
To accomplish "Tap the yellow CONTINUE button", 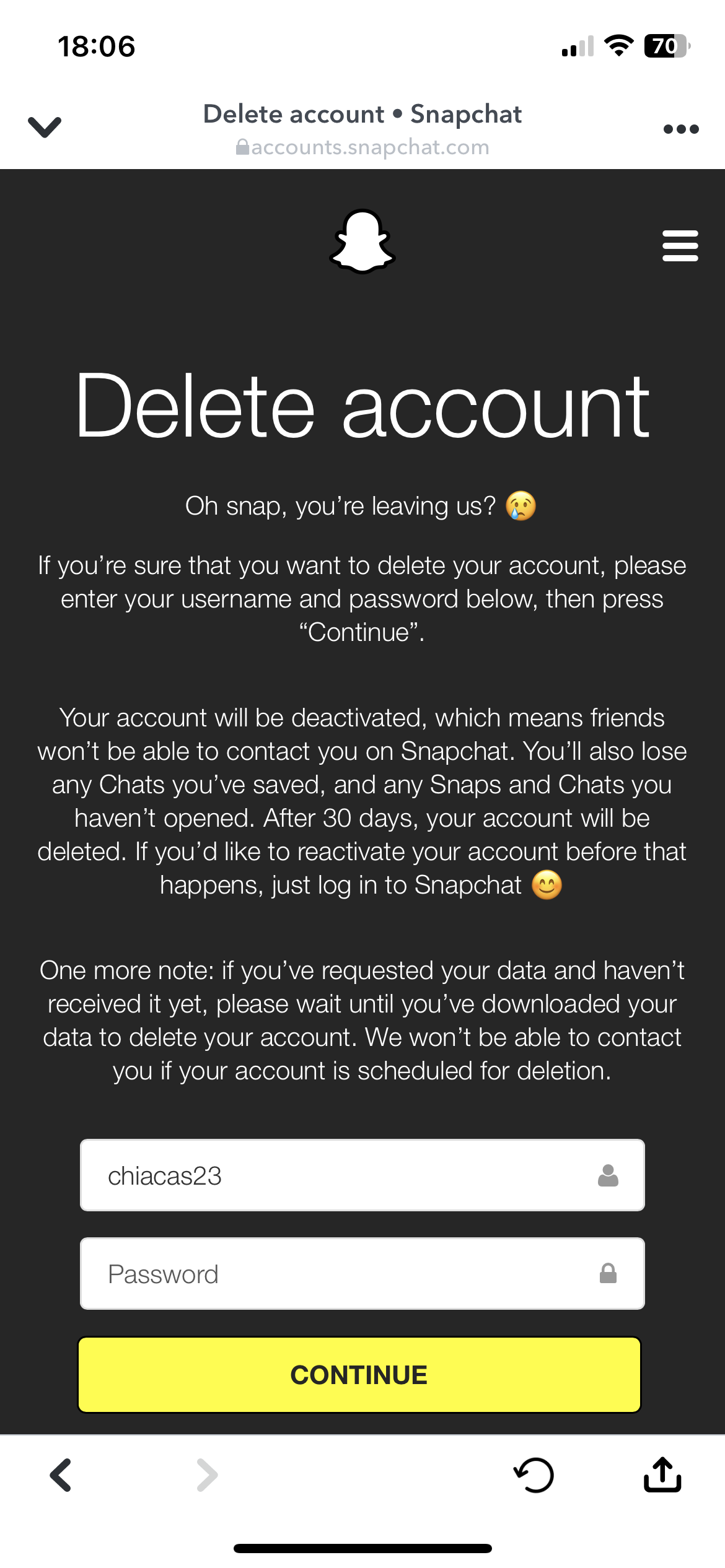I will tap(359, 1375).
